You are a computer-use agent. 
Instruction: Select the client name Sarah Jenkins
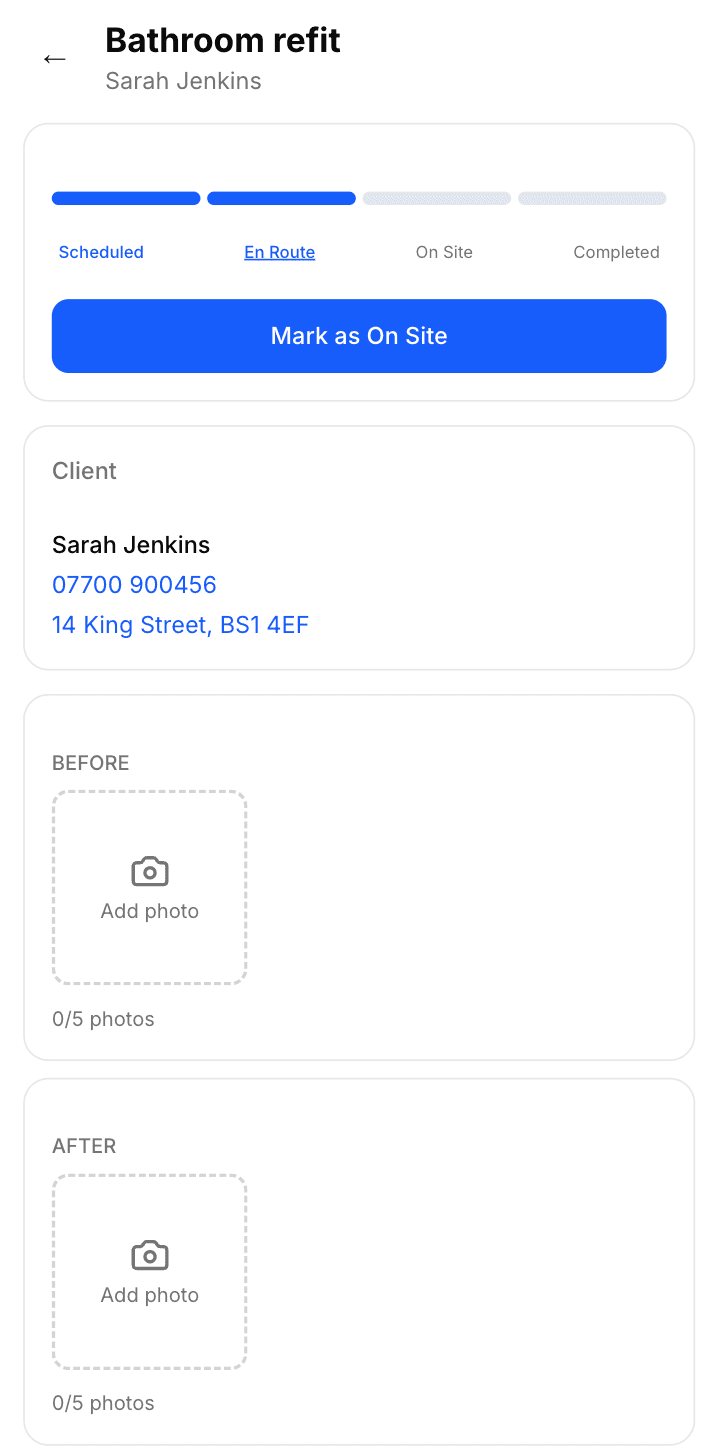click(131, 544)
